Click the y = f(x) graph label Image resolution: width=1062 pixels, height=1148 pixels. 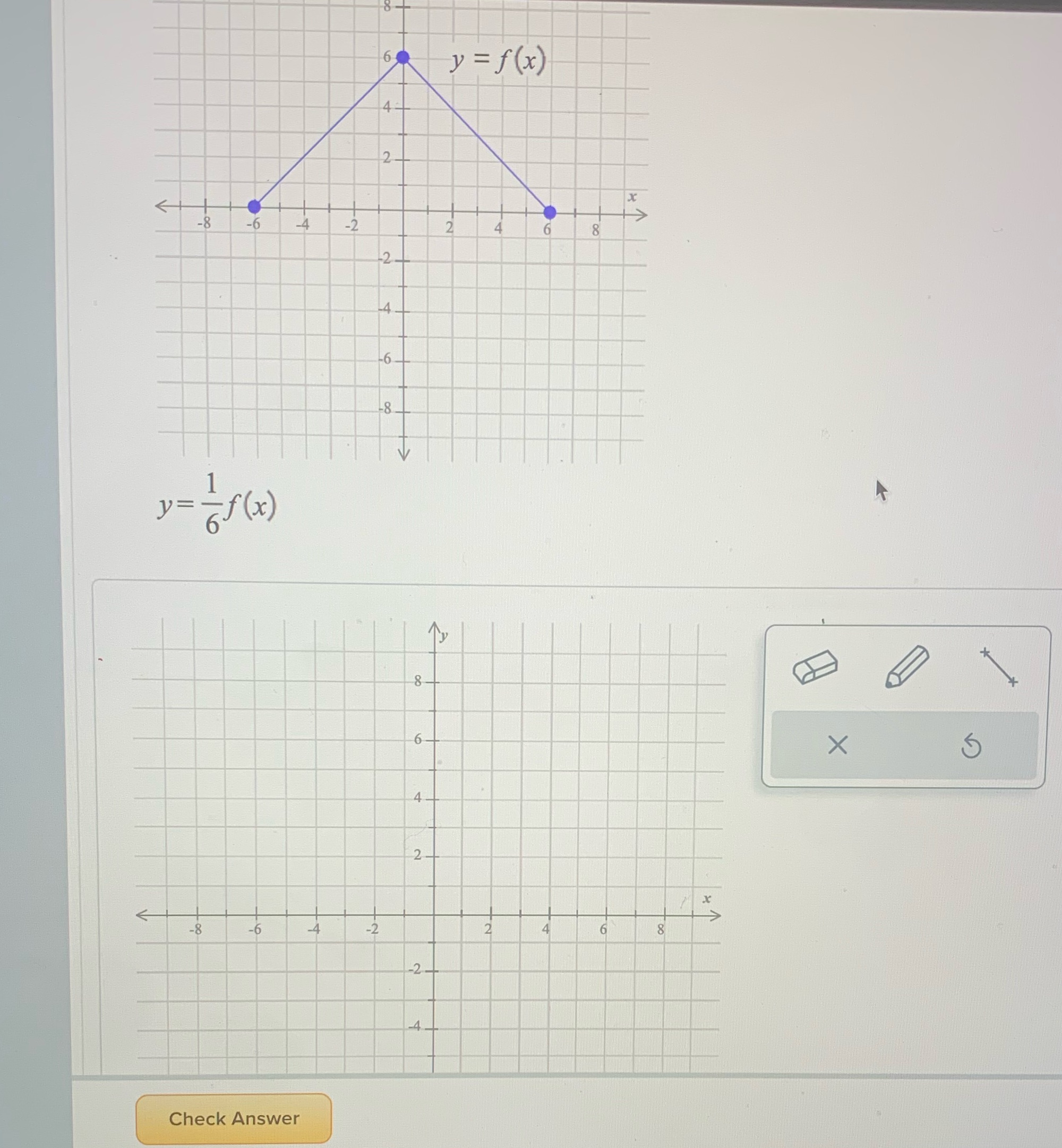click(497, 61)
